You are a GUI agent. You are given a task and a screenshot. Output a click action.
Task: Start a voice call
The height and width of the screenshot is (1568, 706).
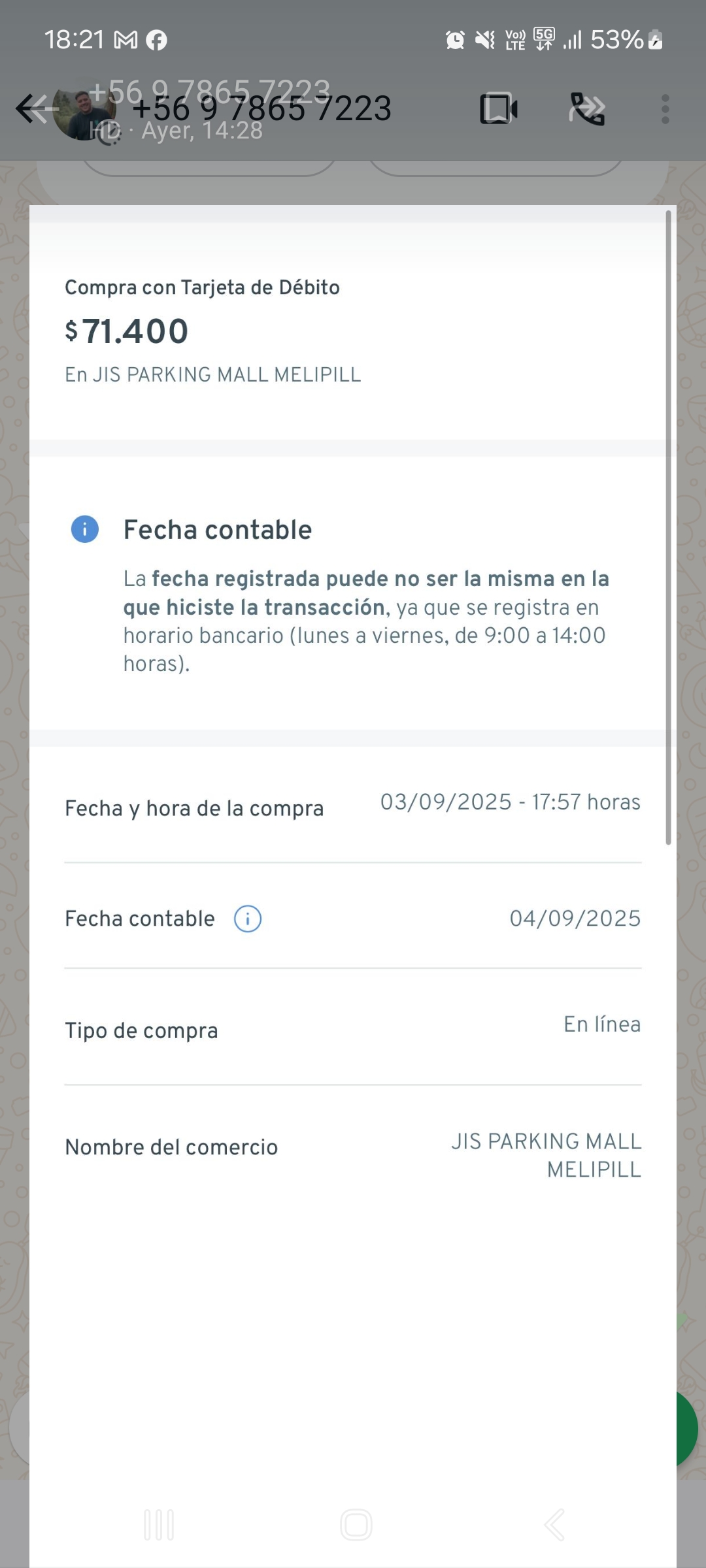(x=586, y=108)
